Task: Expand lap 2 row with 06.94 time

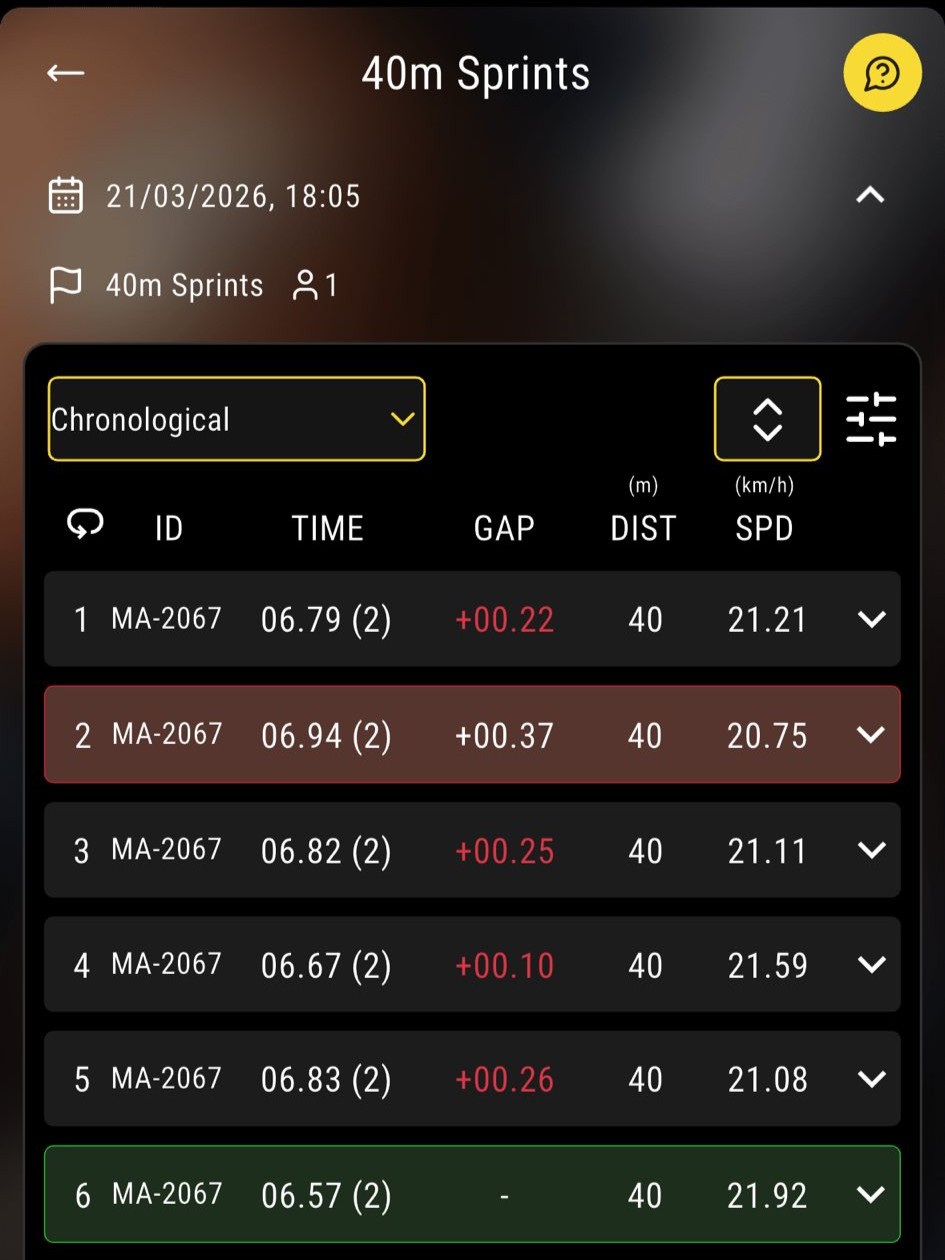Action: (x=871, y=735)
